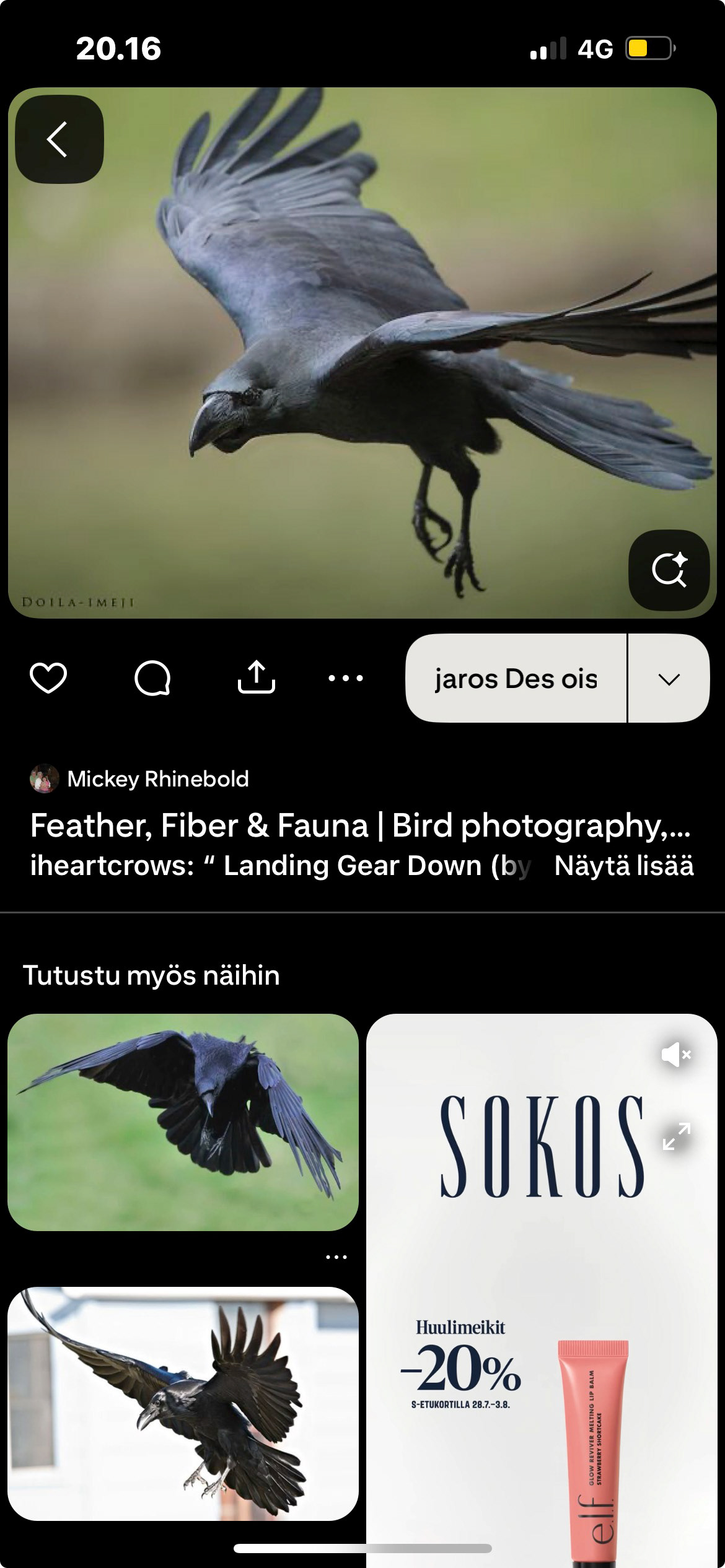This screenshot has height=1568, width=725.
Task: Expand the Sokos ad to fullscreen
Action: pos(675,1136)
